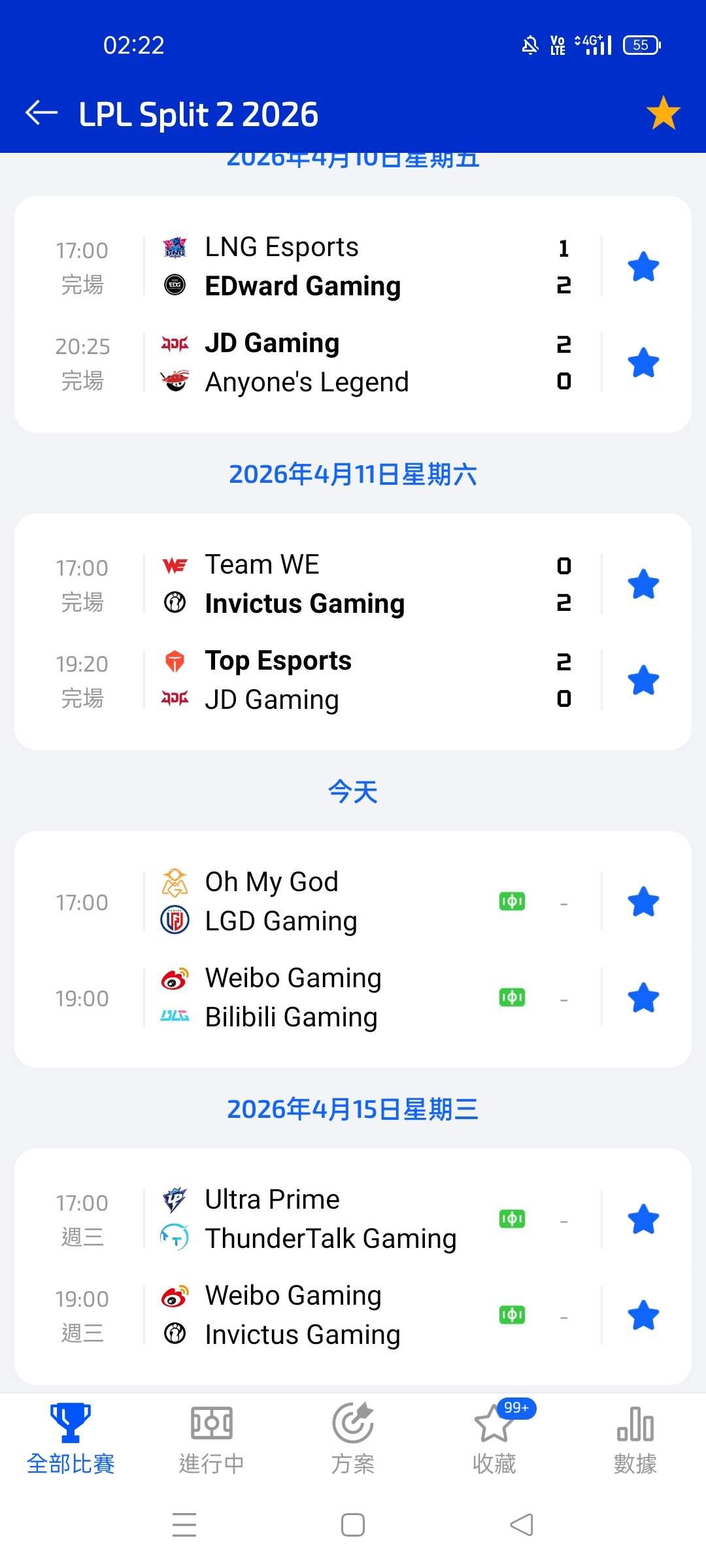Screen dimensions: 706x1568
Task: Go back from LPL Split 2 2026
Action: (x=41, y=113)
